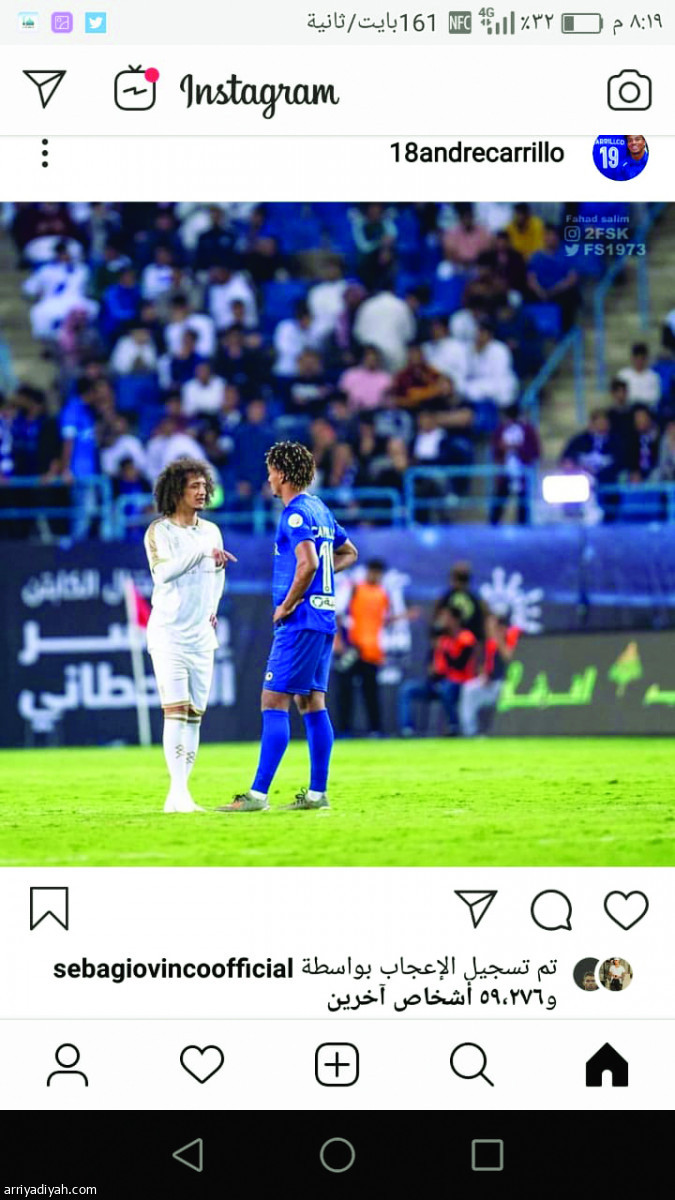
Task: Like the 18andrecarrillo post
Action: [x=626, y=910]
